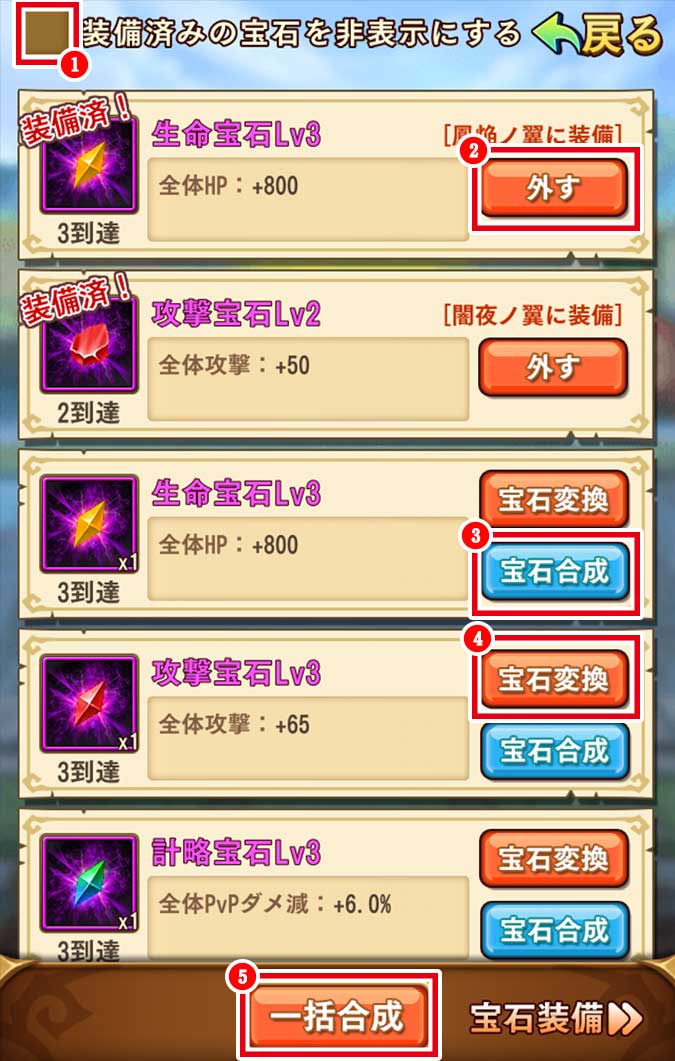The width and height of the screenshot is (675, 1061).
Task: Tap 宝石合成 on the unequipped 生命宝石Lv3
Action: (x=553, y=572)
